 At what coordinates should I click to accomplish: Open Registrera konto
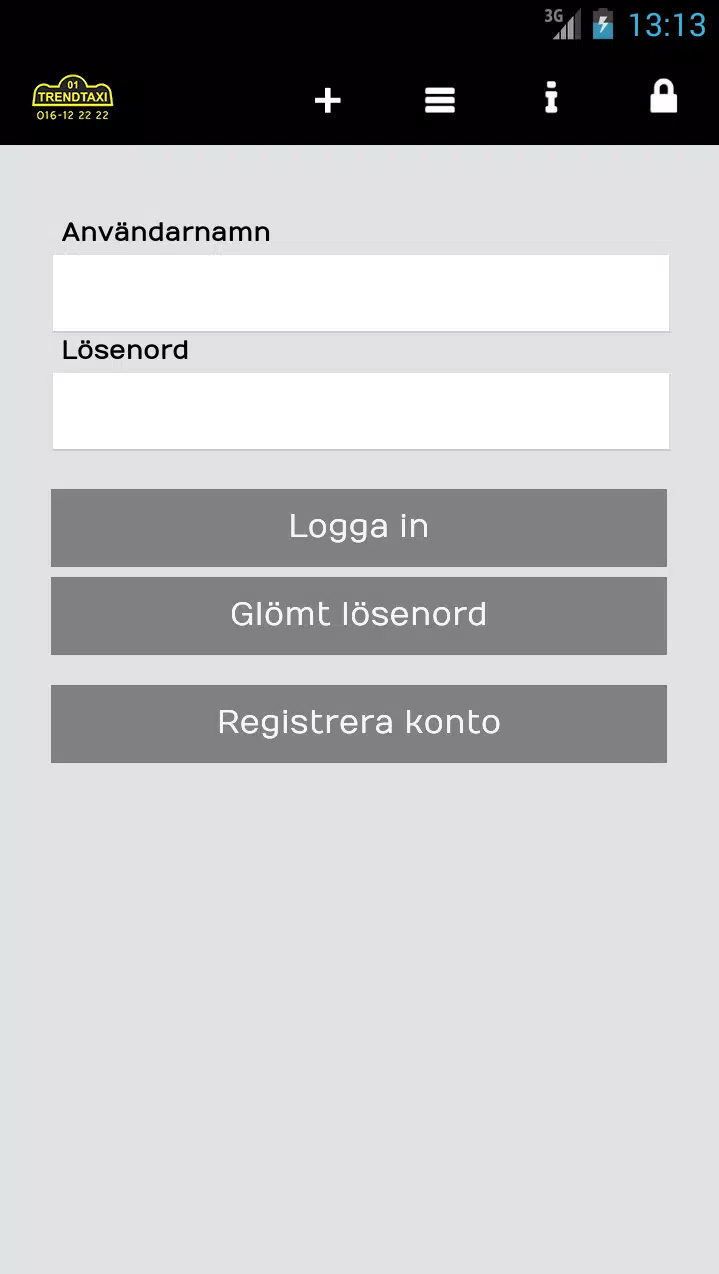click(359, 723)
